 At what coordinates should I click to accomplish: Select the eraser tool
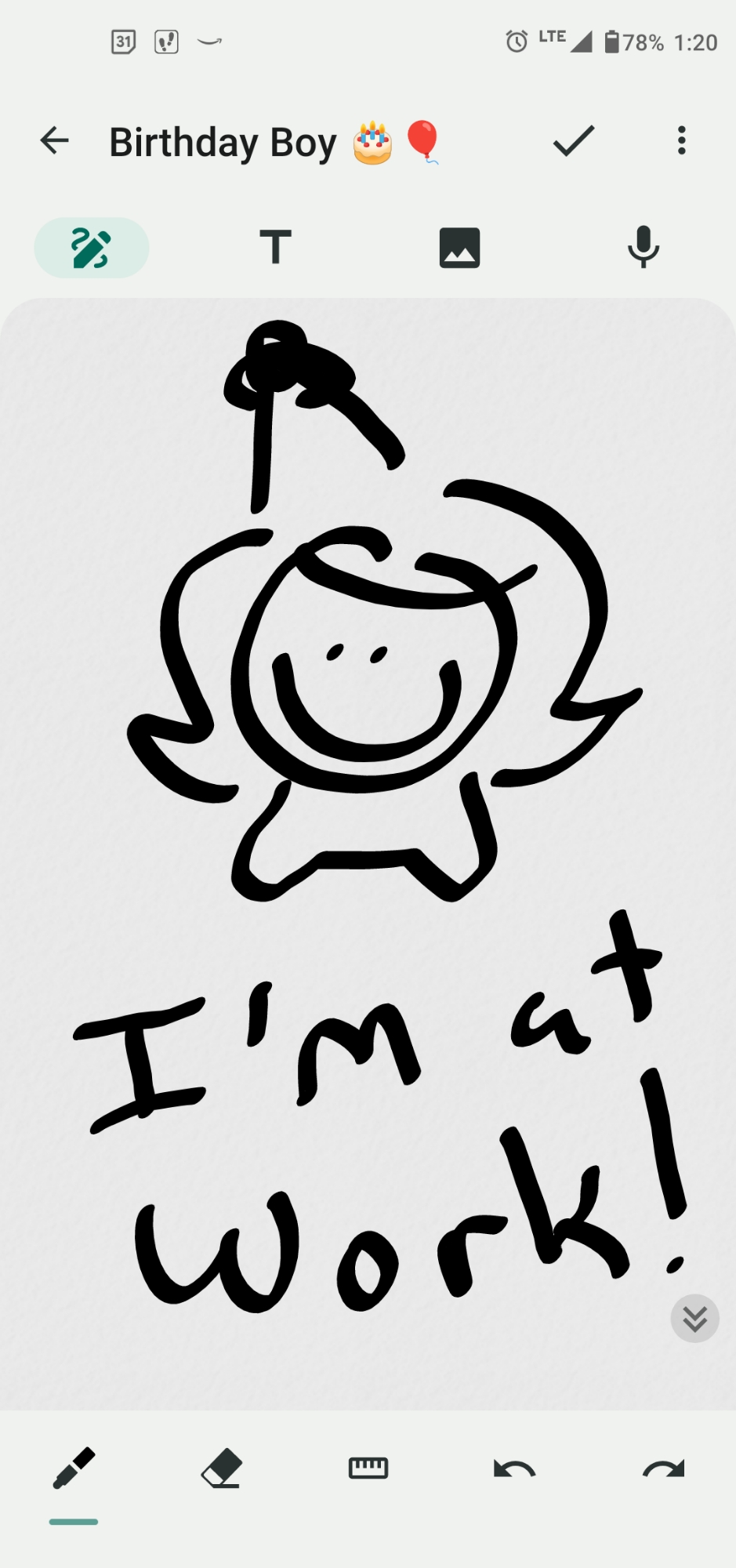221,1468
